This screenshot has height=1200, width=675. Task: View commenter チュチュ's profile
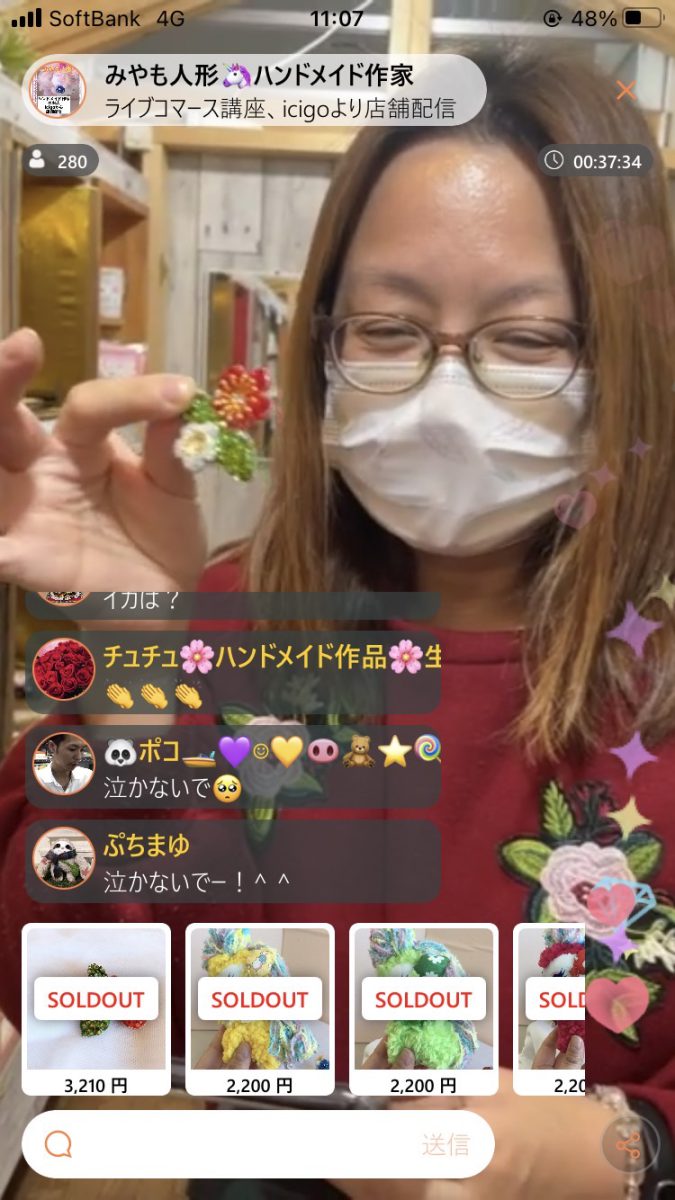click(x=64, y=669)
